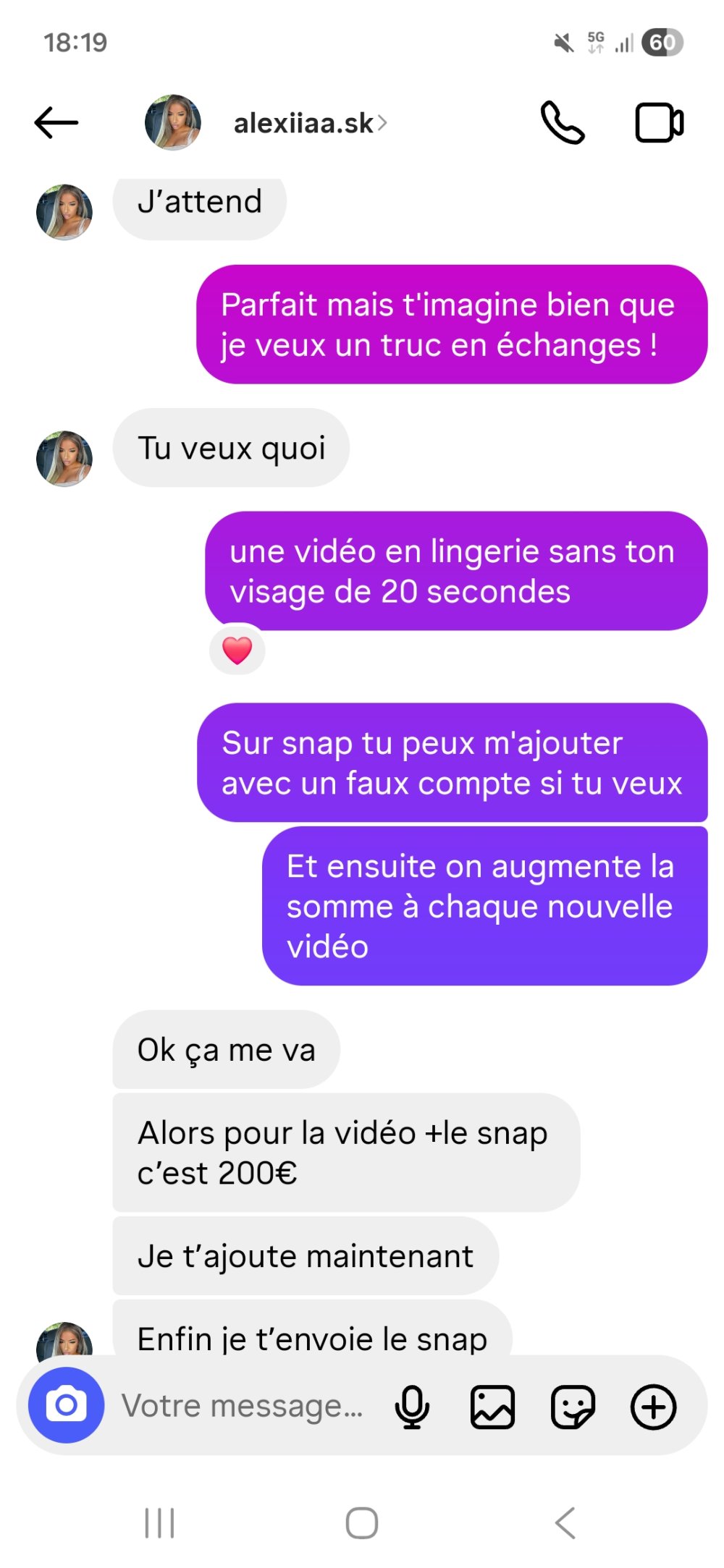Open the camera from the message bar
The height and width of the screenshot is (1568, 724).
66,1405
